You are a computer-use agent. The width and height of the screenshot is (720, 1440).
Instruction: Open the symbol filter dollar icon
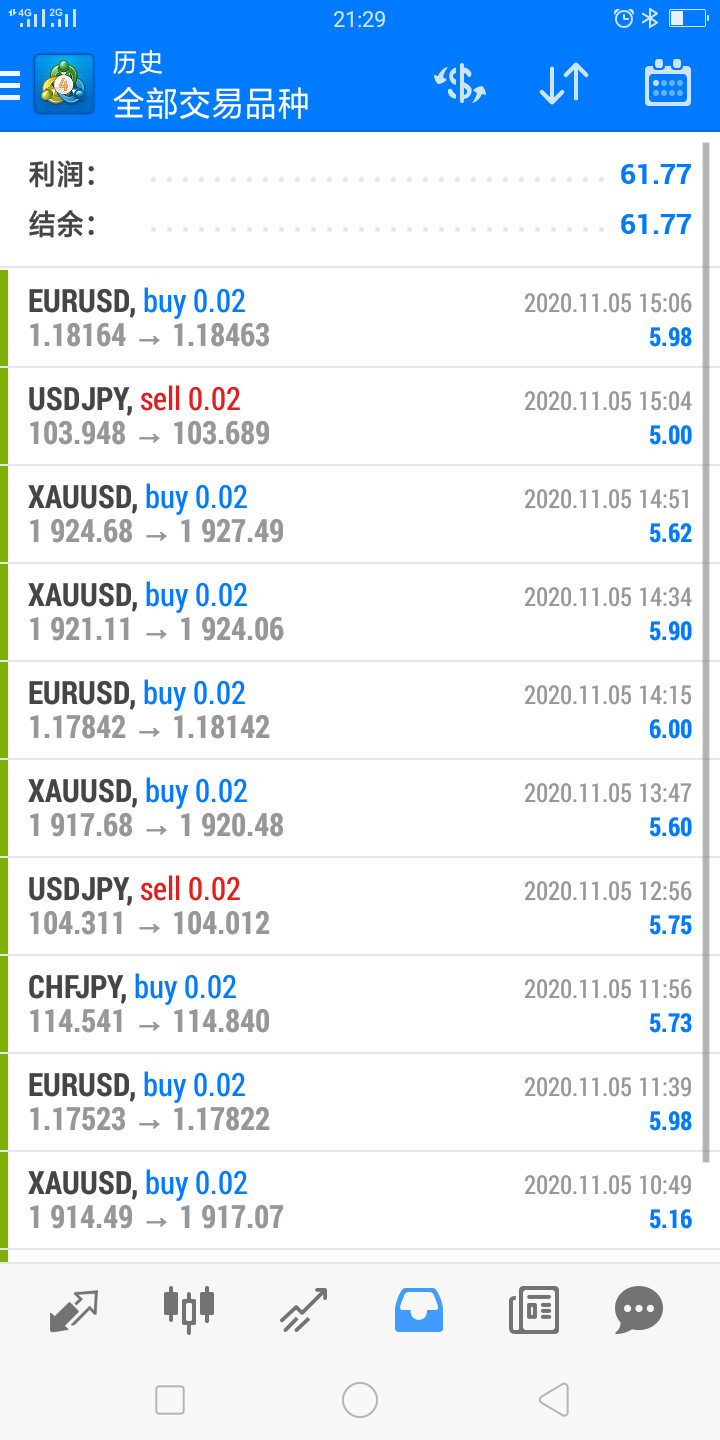click(x=460, y=84)
